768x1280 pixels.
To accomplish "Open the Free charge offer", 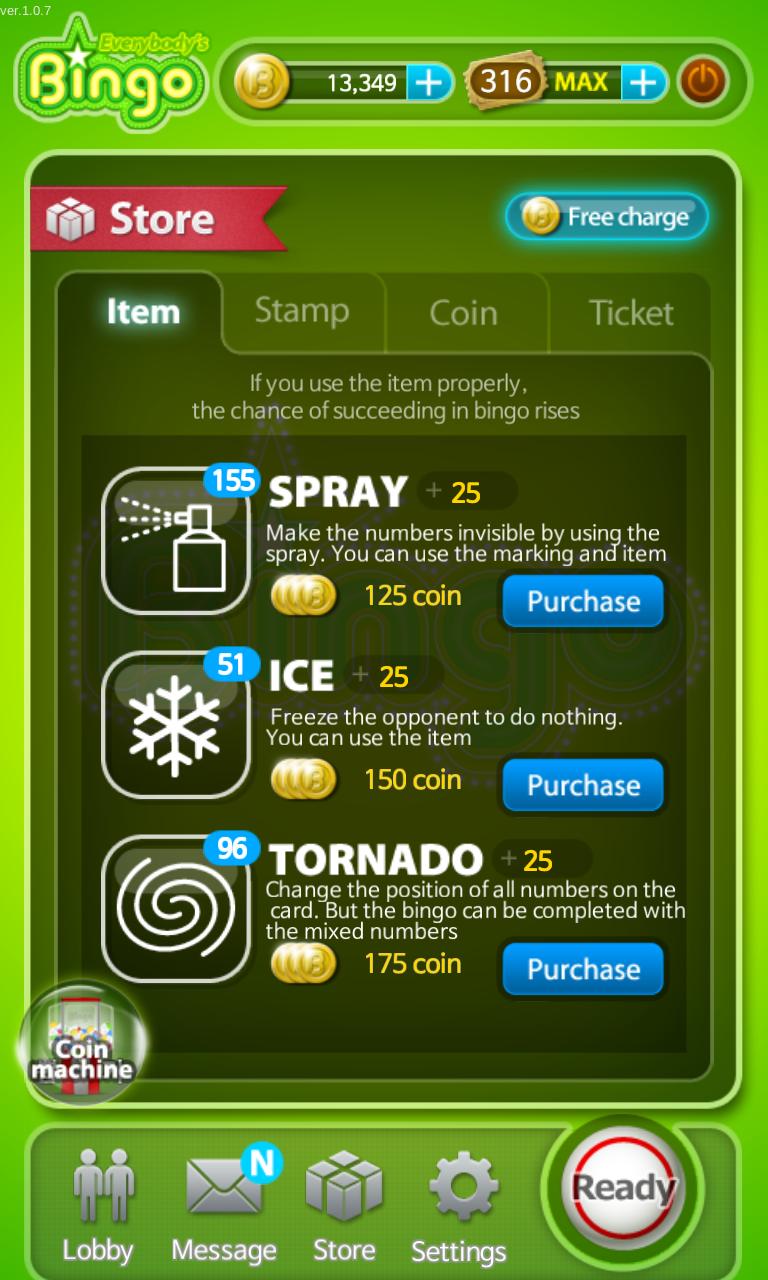I will tap(607, 217).
